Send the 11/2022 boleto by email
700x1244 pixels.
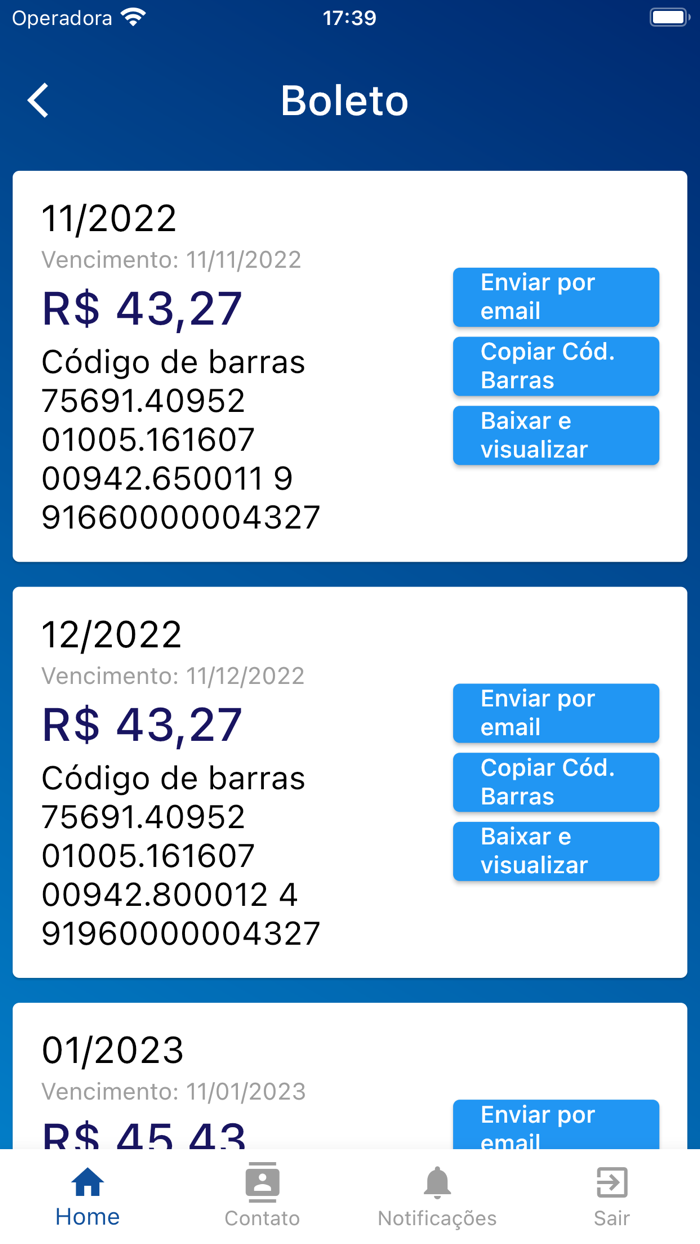coord(555,297)
